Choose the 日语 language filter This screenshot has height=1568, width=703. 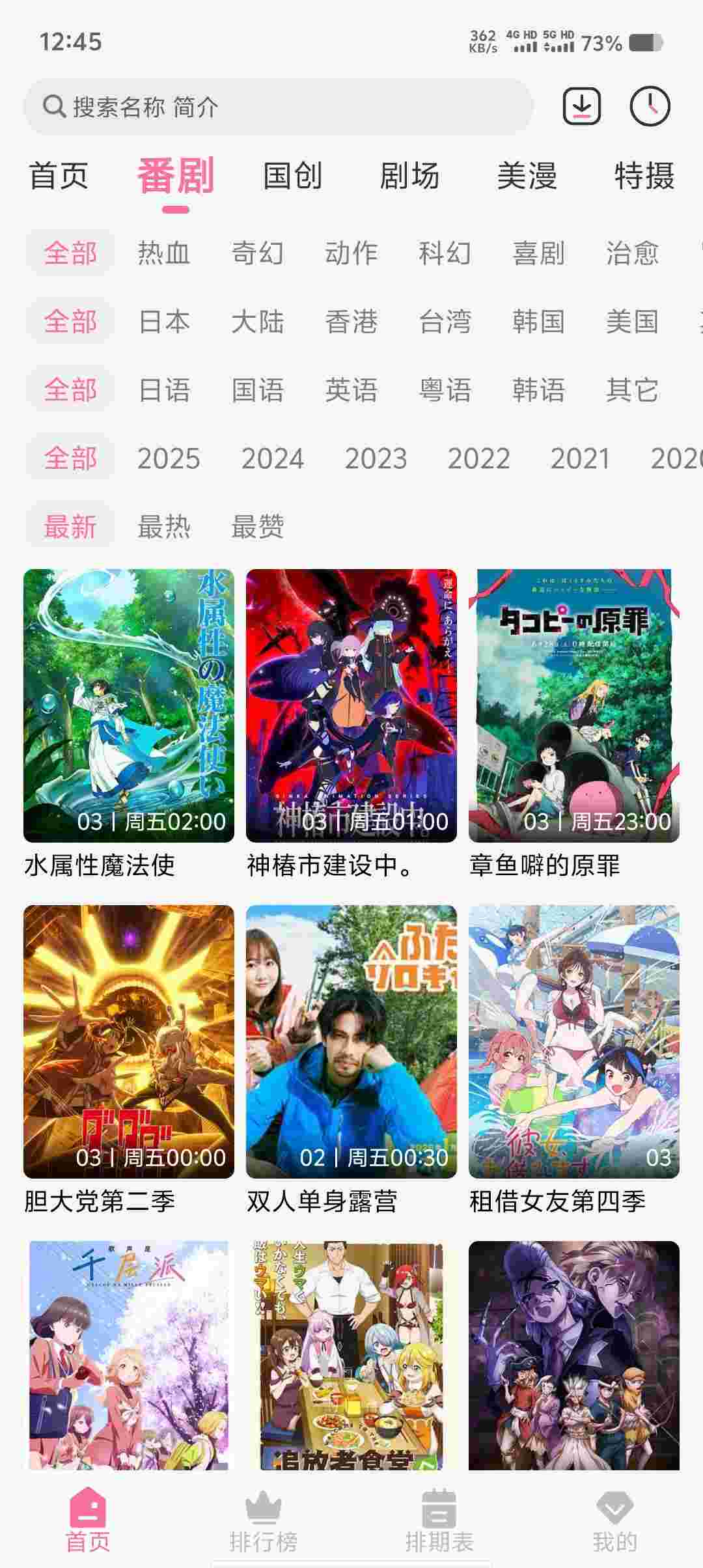pos(164,390)
